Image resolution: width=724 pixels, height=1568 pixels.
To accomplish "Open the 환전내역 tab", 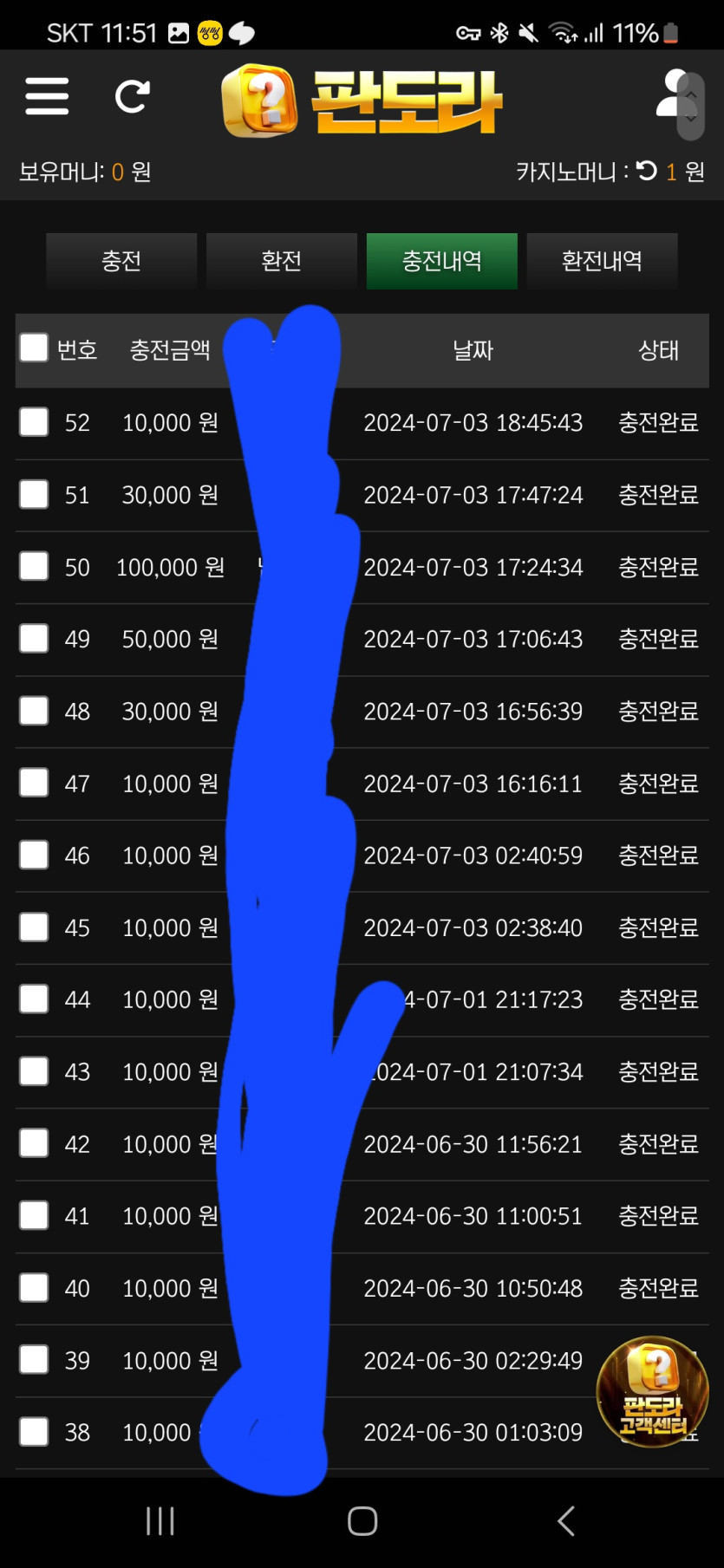I will (602, 261).
